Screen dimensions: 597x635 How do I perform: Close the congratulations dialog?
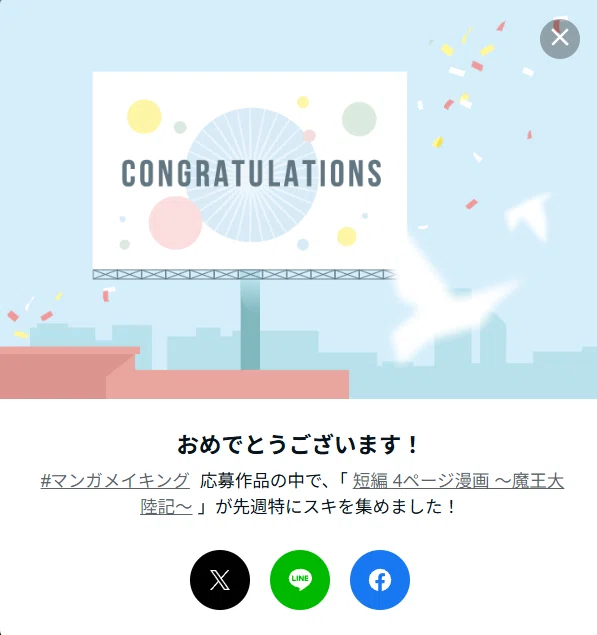point(560,38)
